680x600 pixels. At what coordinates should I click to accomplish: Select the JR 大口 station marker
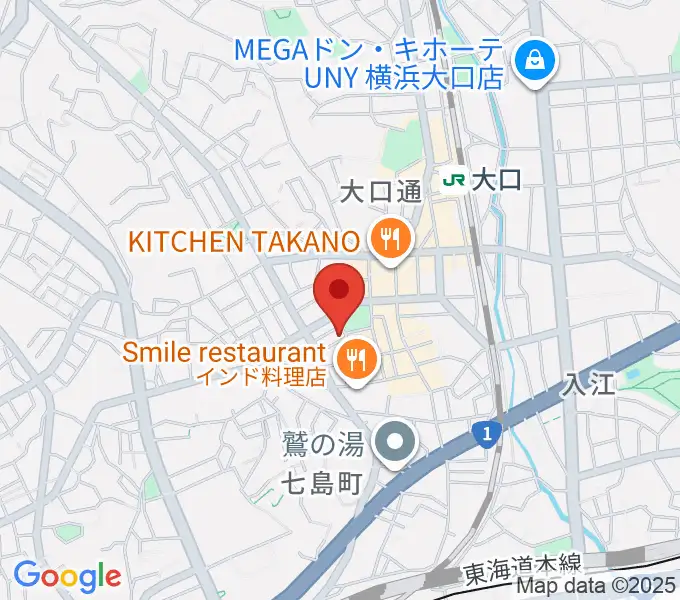coord(455,180)
